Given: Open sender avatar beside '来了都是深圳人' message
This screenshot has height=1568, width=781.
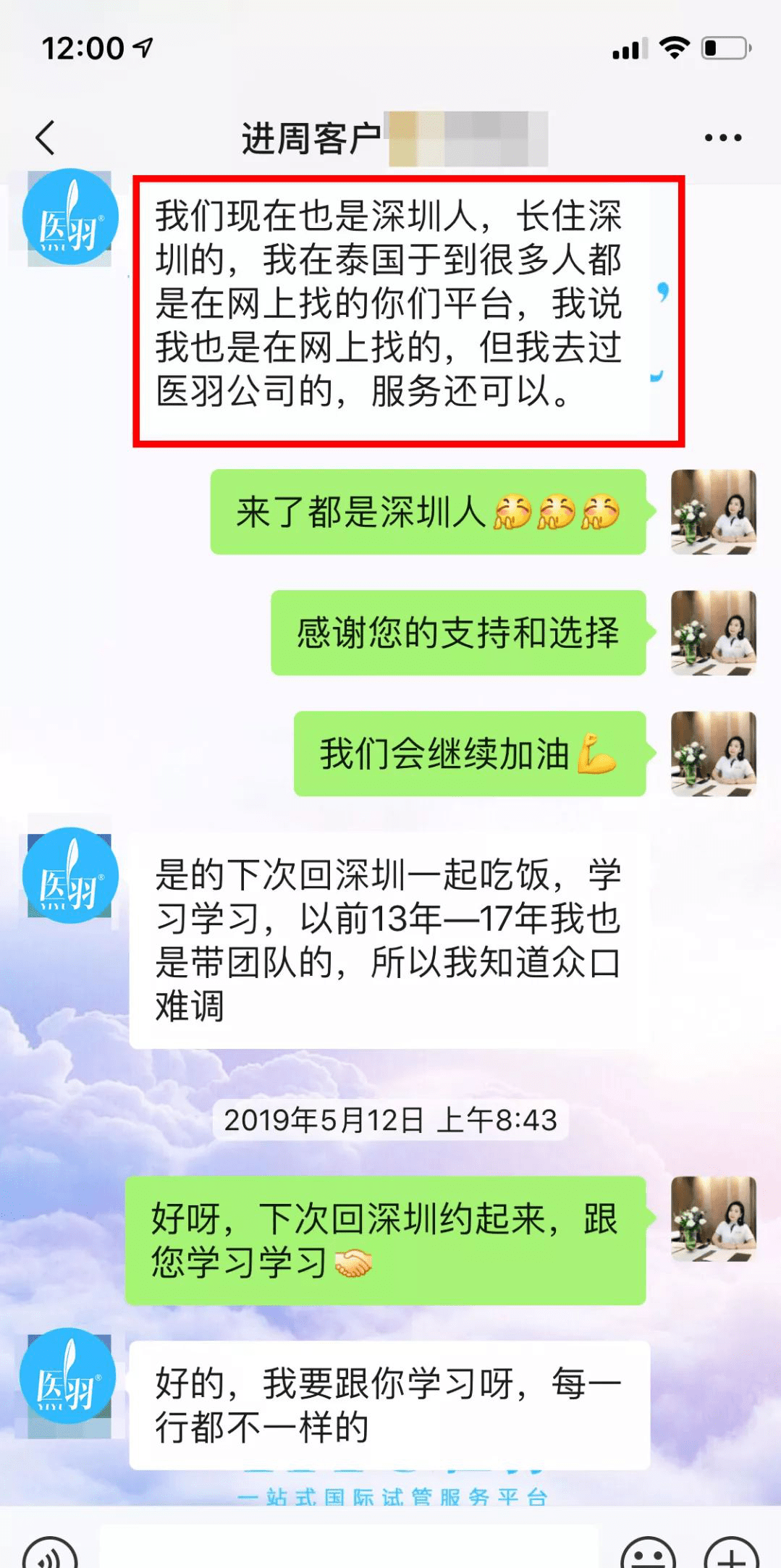Looking at the screenshot, I should 713,512.
